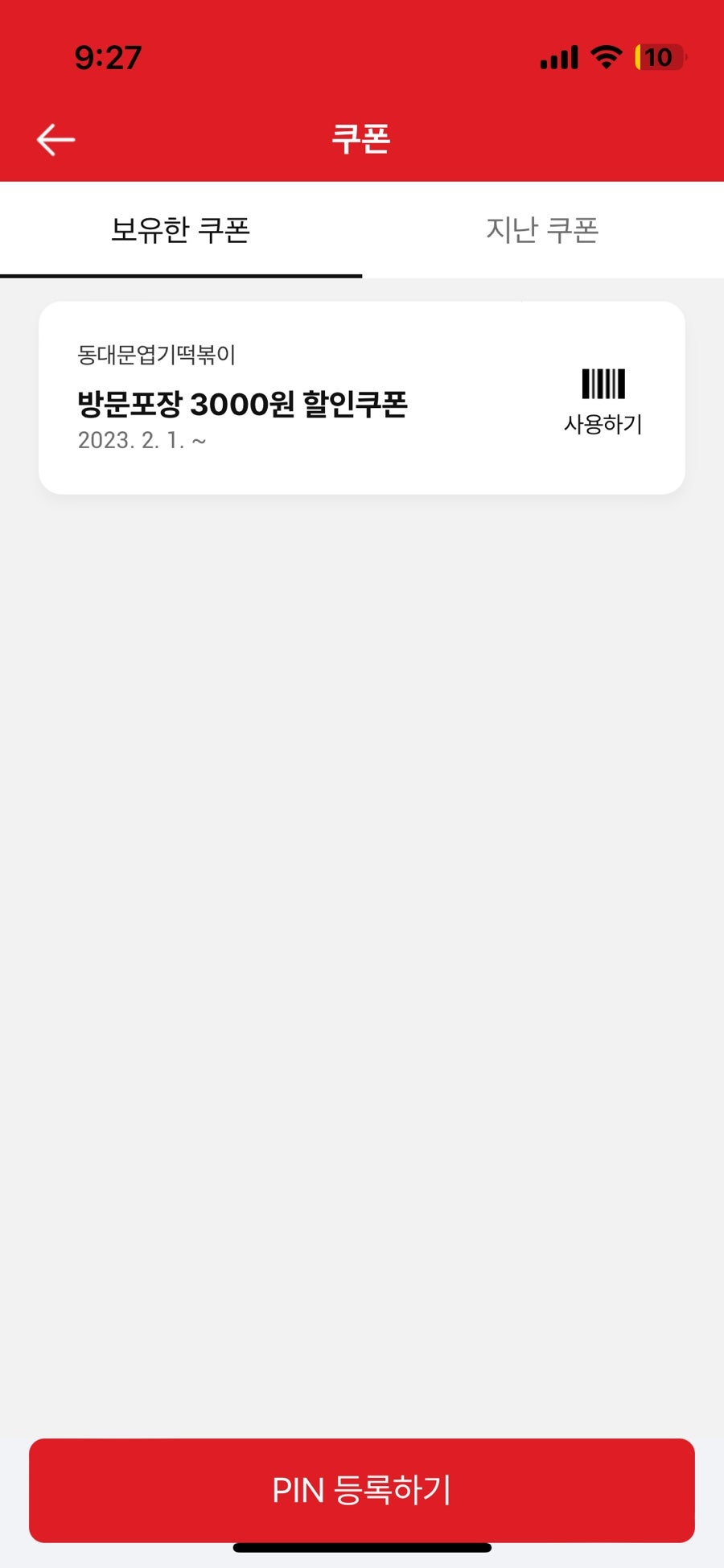Go back using the top-left arrow
Screen dimensions: 724x1568
click(56, 139)
